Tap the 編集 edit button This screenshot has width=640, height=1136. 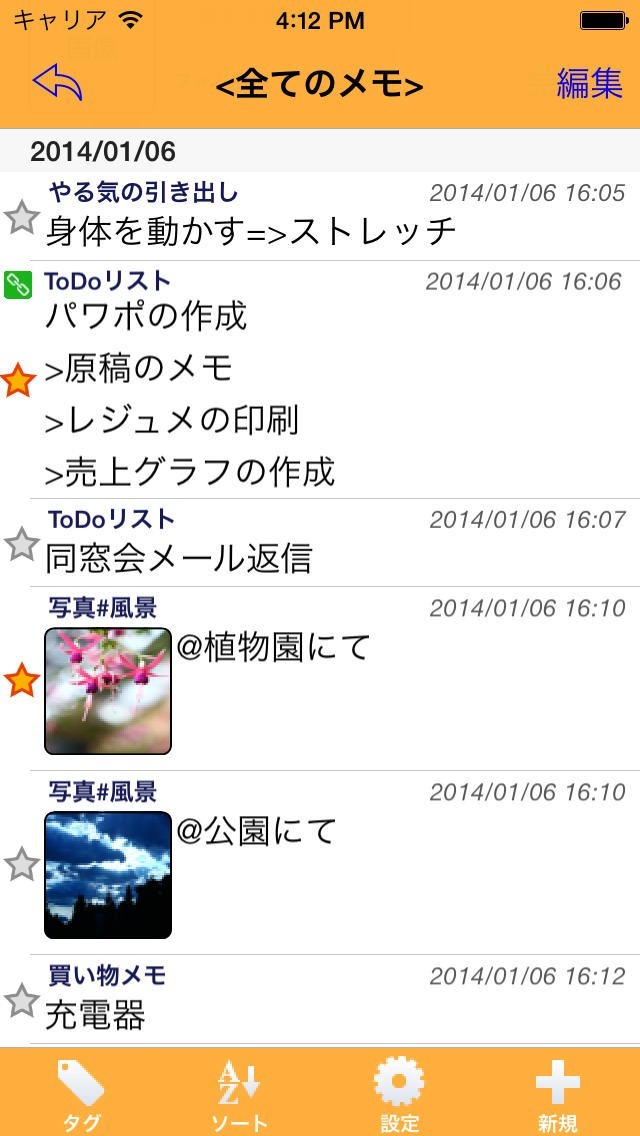tap(589, 84)
